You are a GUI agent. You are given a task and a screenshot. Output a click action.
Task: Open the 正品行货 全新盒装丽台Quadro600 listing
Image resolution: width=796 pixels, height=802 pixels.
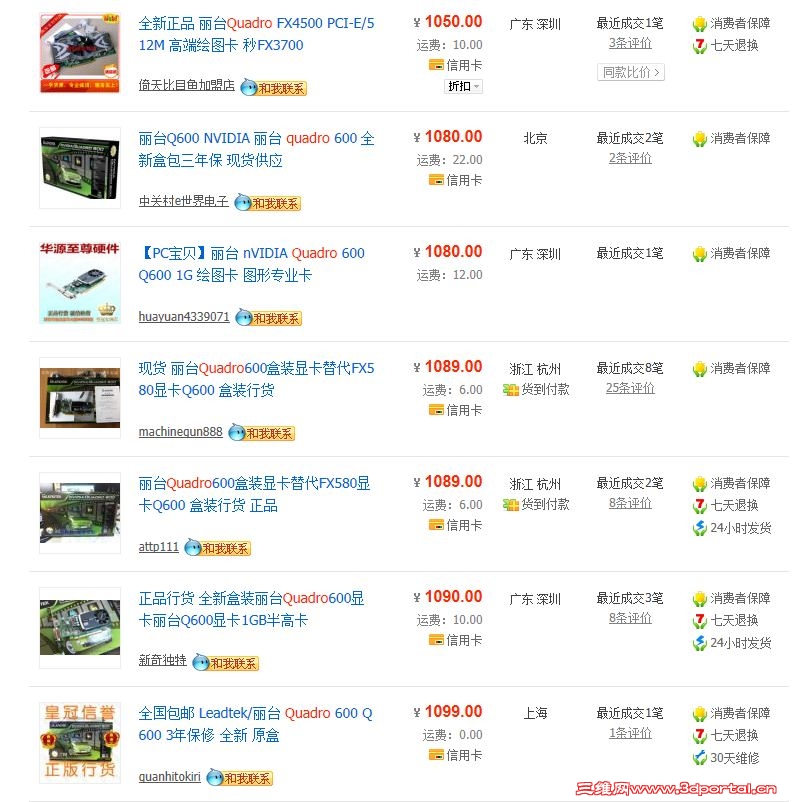[x=251, y=609]
